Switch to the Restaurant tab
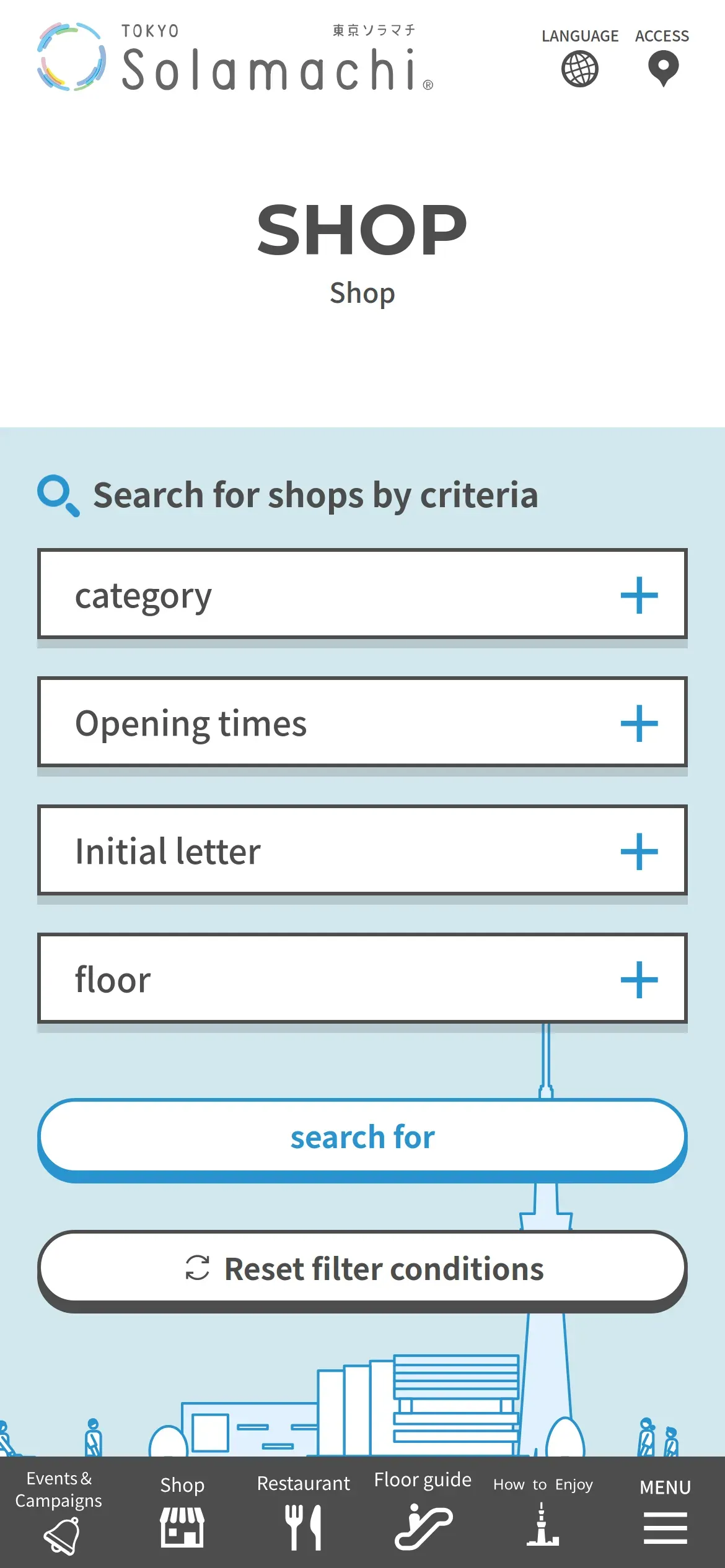The width and height of the screenshot is (725, 1568). point(304,1511)
